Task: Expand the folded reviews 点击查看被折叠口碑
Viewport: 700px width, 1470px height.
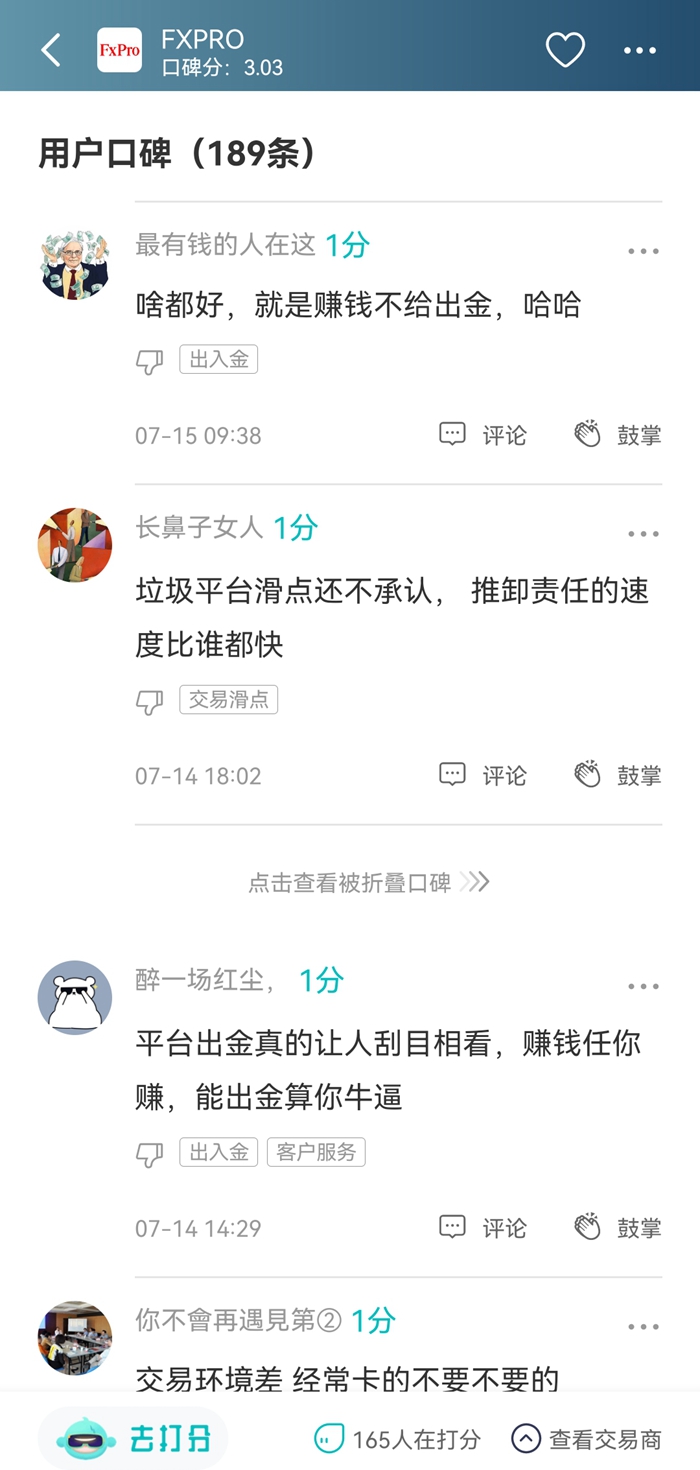Action: [x=368, y=882]
